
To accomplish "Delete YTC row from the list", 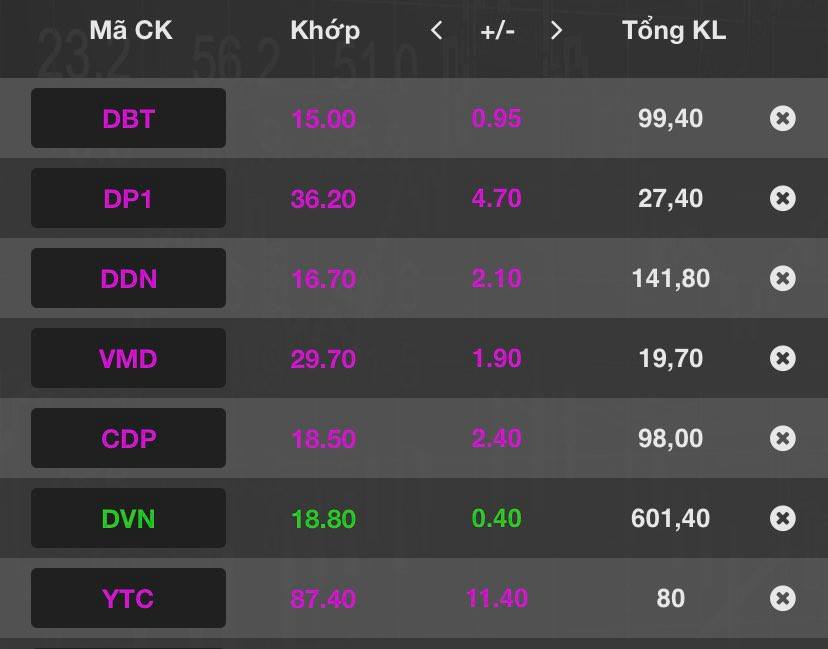I will [x=783, y=598].
